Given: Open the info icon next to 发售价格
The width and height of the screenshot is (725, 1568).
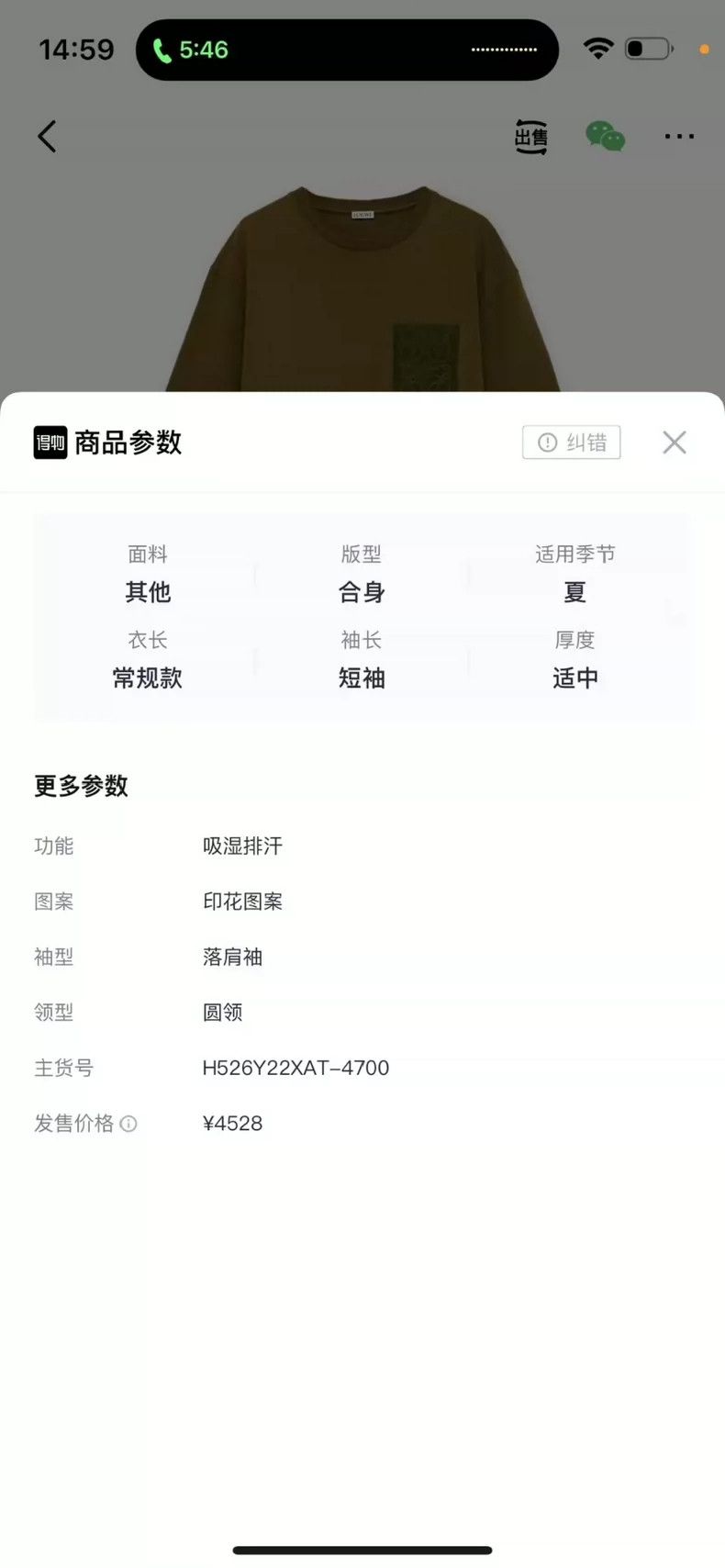Looking at the screenshot, I should pyautogui.click(x=129, y=1124).
